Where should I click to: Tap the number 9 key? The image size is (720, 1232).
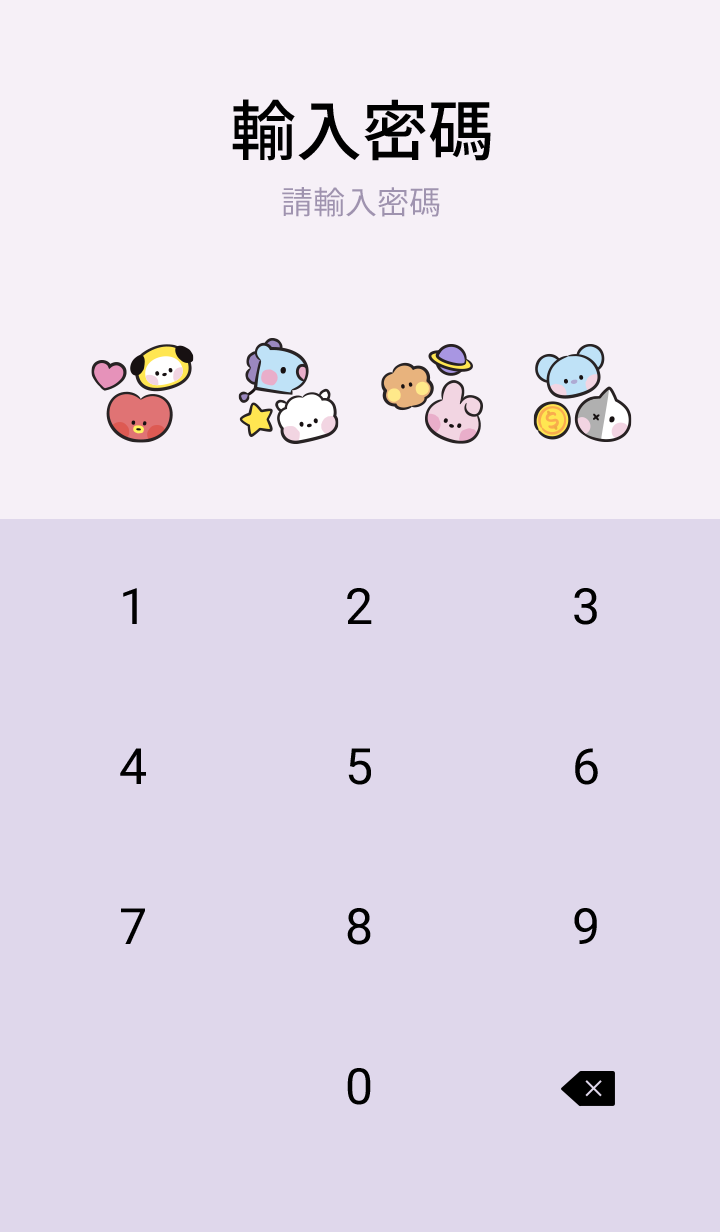coord(585,927)
